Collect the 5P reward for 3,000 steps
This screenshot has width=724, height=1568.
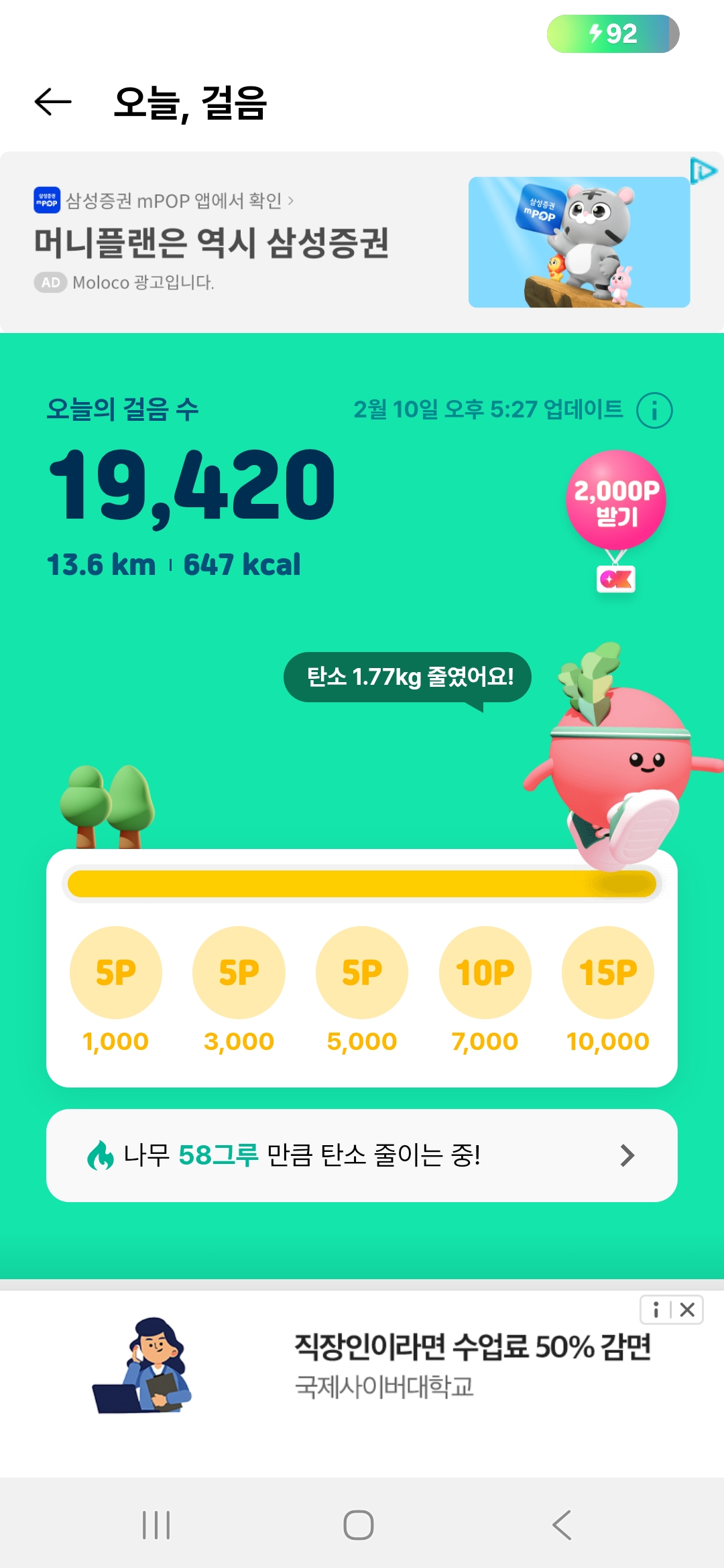(239, 972)
